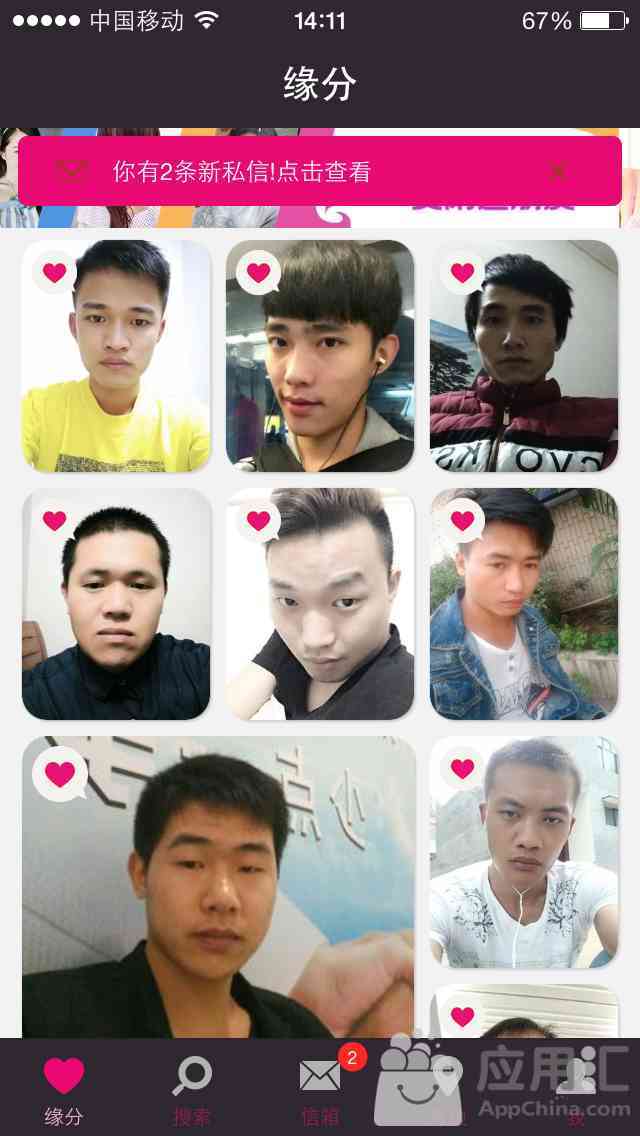Like the man wearing earphones
The height and width of the screenshot is (1136, 640).
(x=258, y=272)
